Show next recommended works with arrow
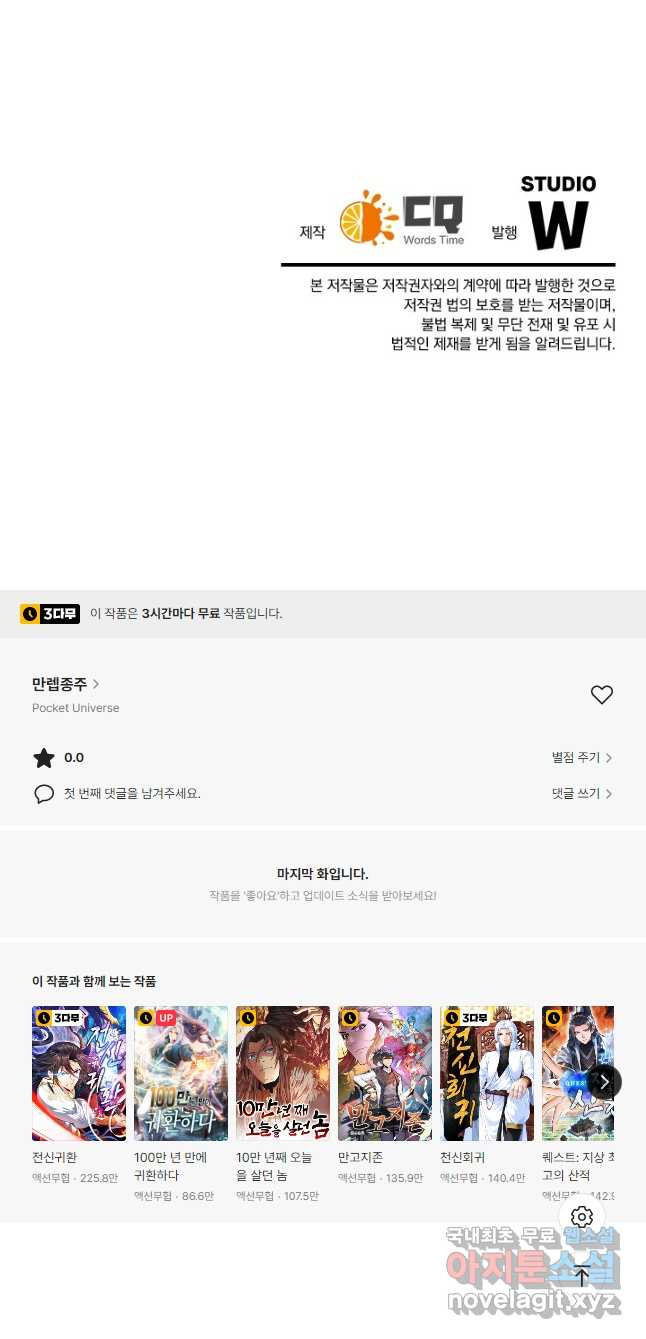646x1339 pixels. 604,1081
